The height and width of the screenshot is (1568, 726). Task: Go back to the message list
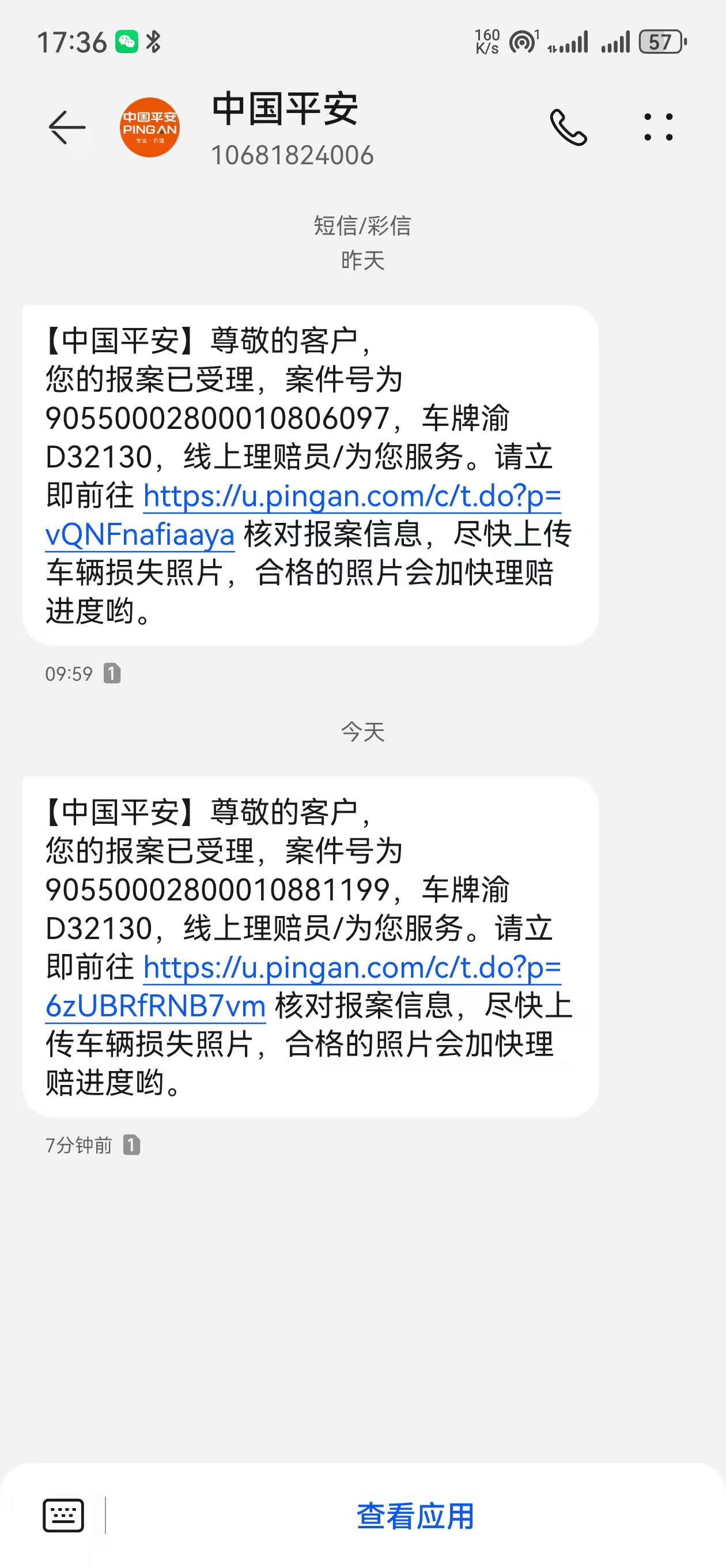coord(66,127)
